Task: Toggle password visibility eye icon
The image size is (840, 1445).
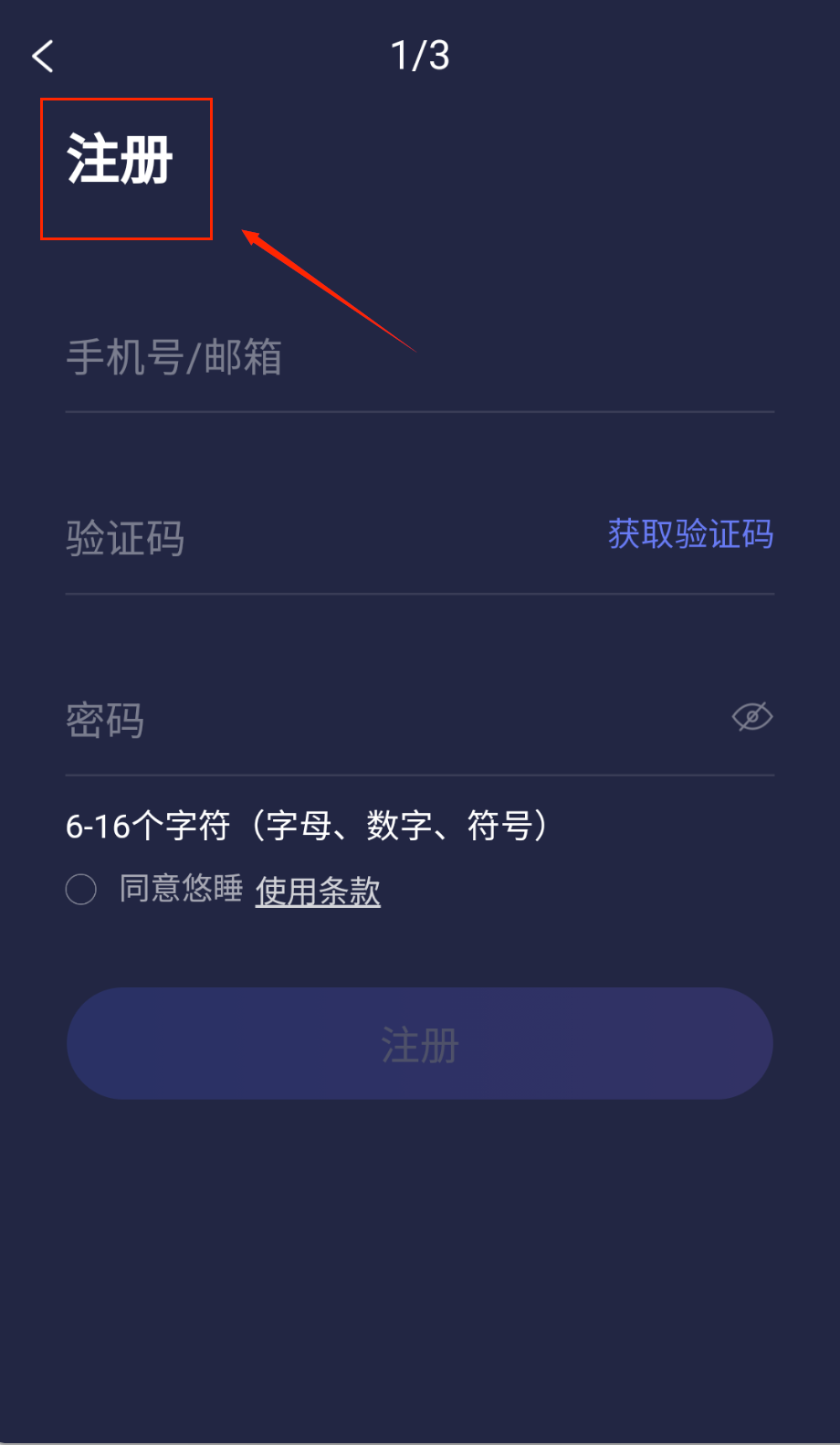Action: point(752,718)
